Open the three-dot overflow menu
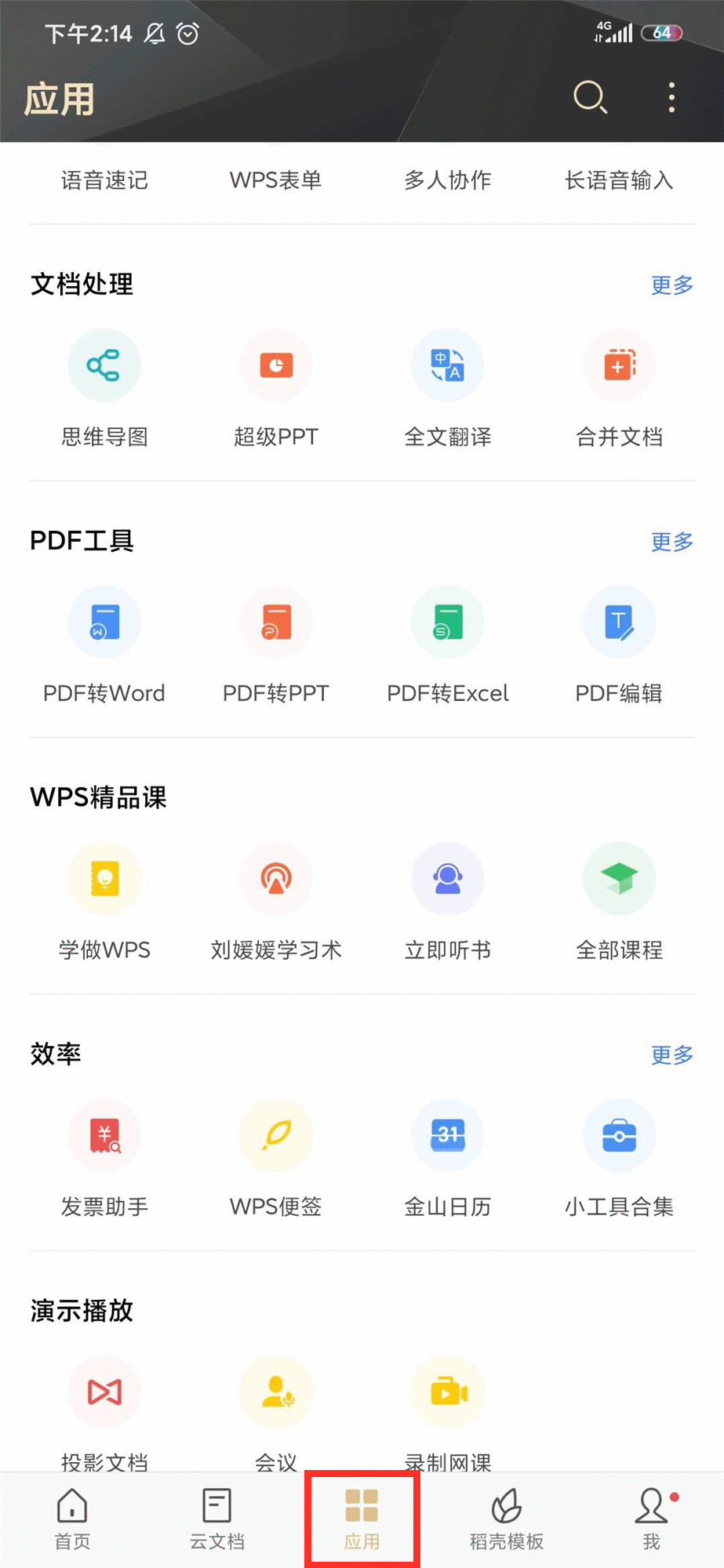Viewport: 724px width, 1568px height. (x=671, y=98)
